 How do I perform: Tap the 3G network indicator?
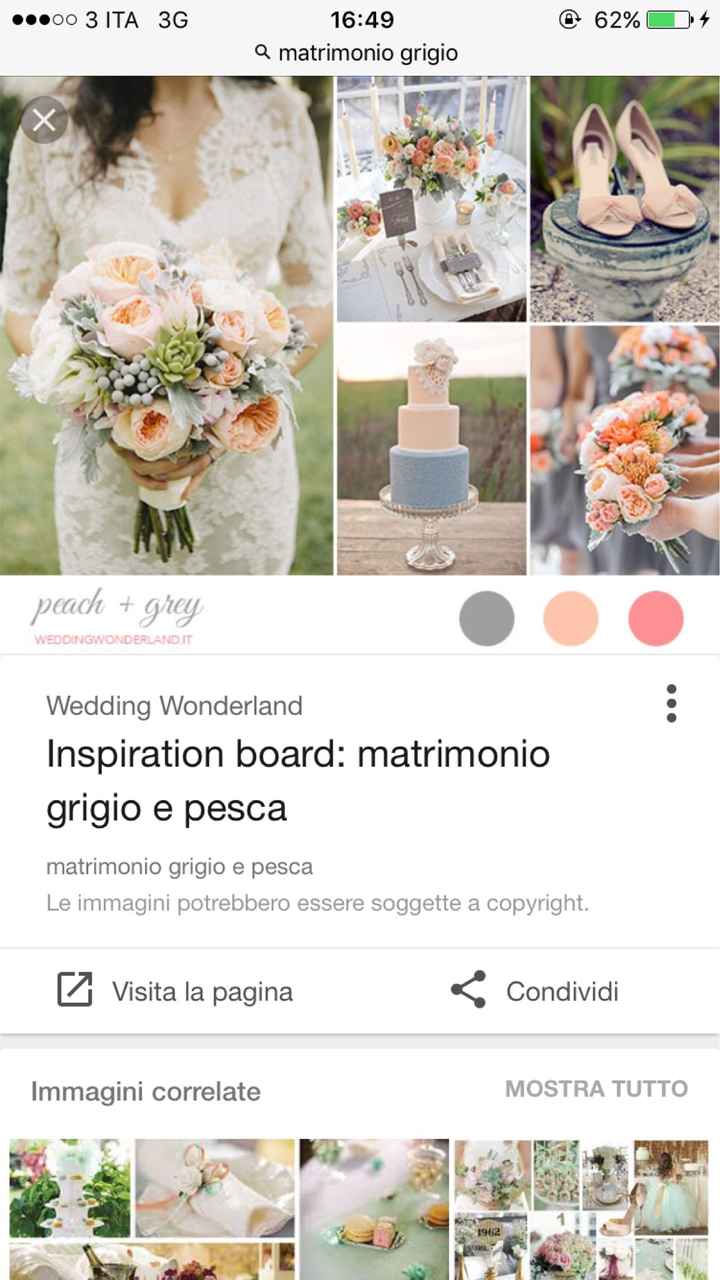click(x=174, y=18)
